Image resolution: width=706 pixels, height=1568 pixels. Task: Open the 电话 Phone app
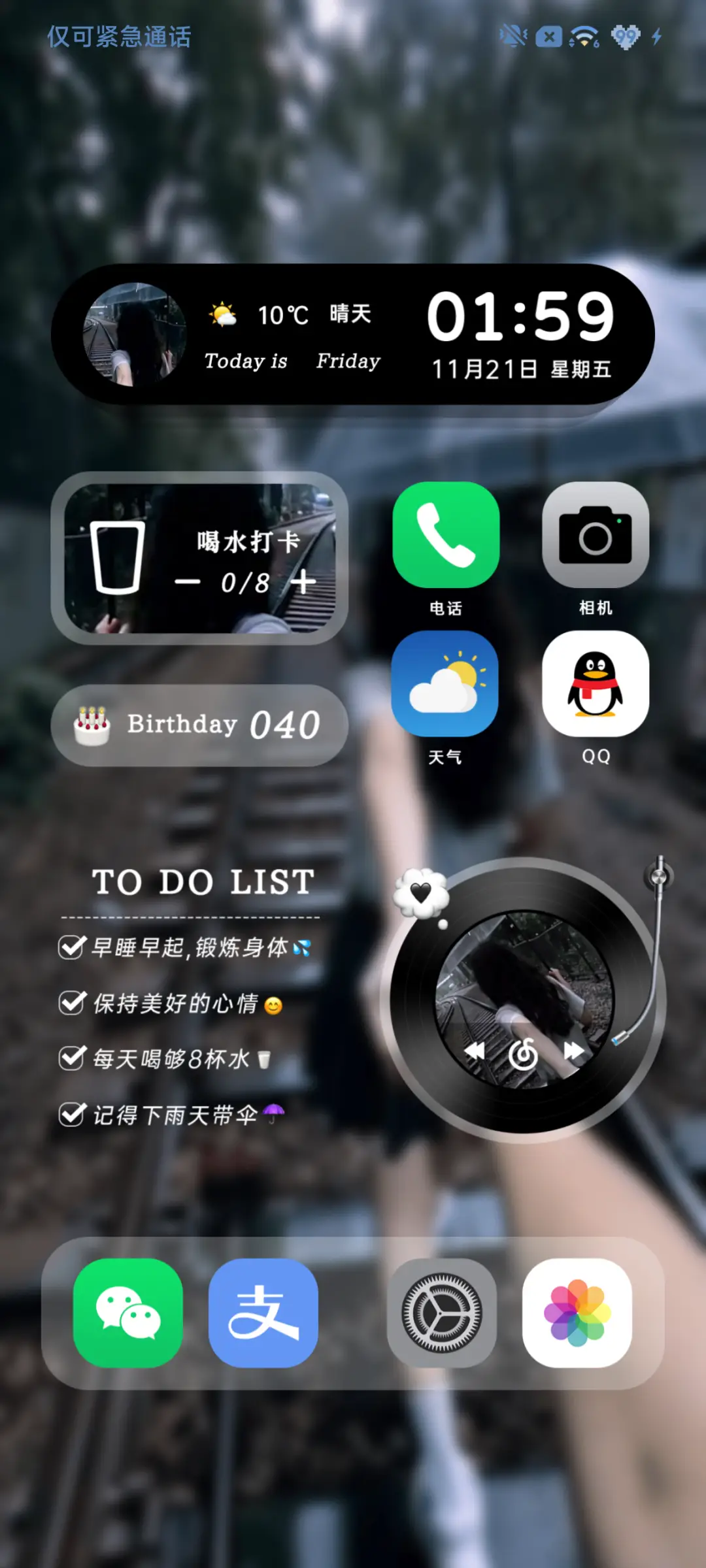(446, 536)
